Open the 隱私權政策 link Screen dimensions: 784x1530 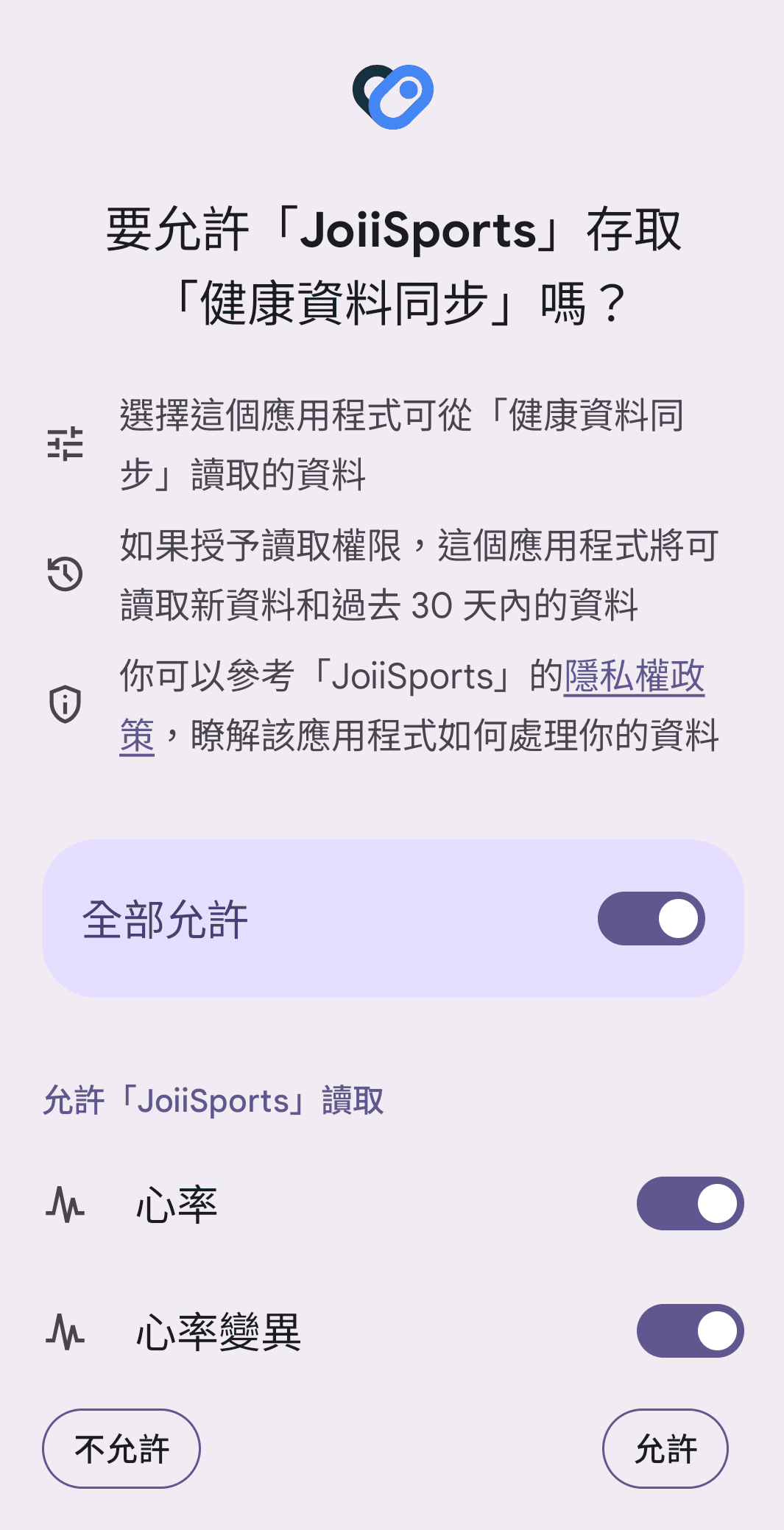635,678
